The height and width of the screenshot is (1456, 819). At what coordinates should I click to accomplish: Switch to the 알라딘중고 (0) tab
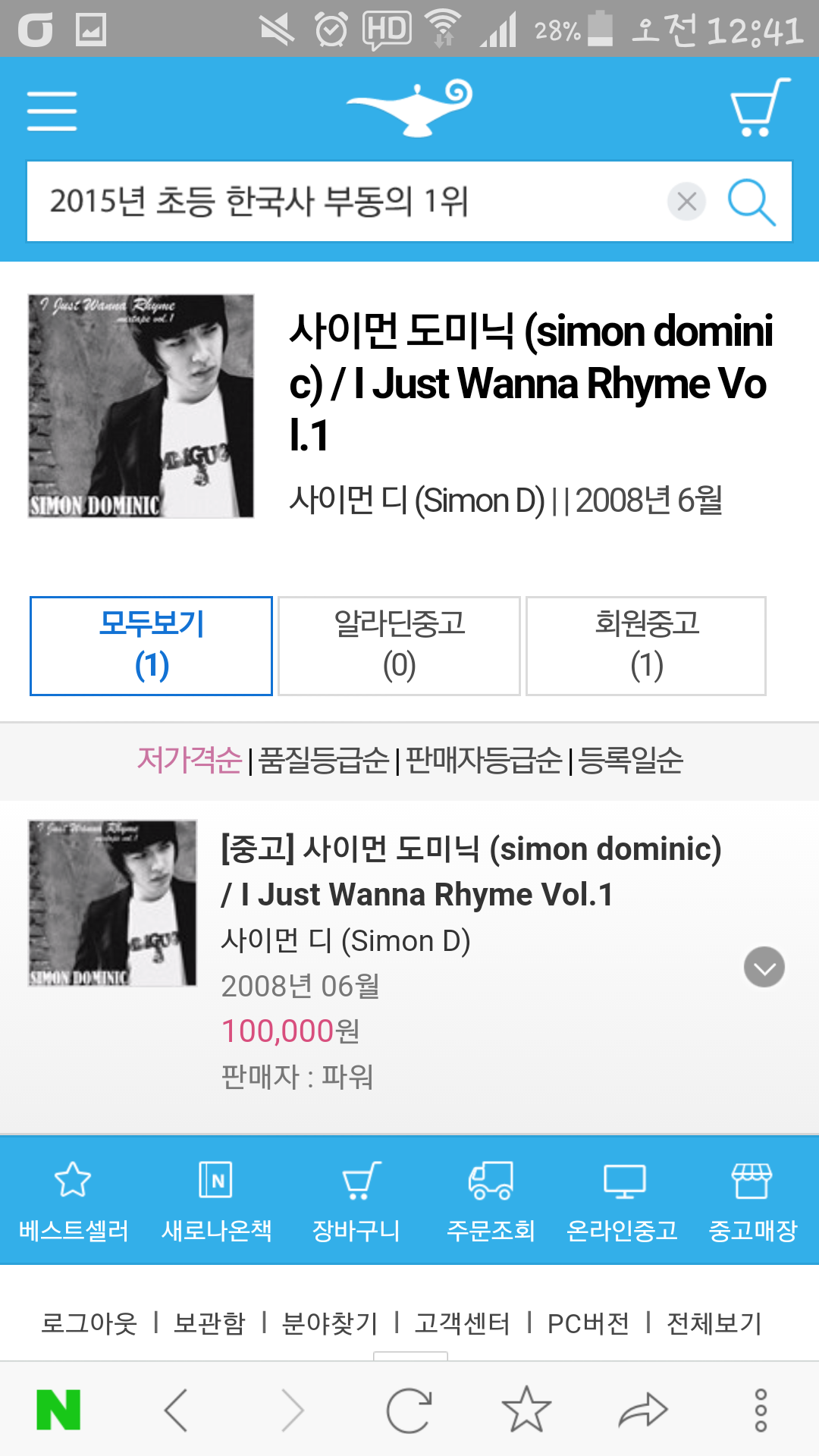point(398,645)
